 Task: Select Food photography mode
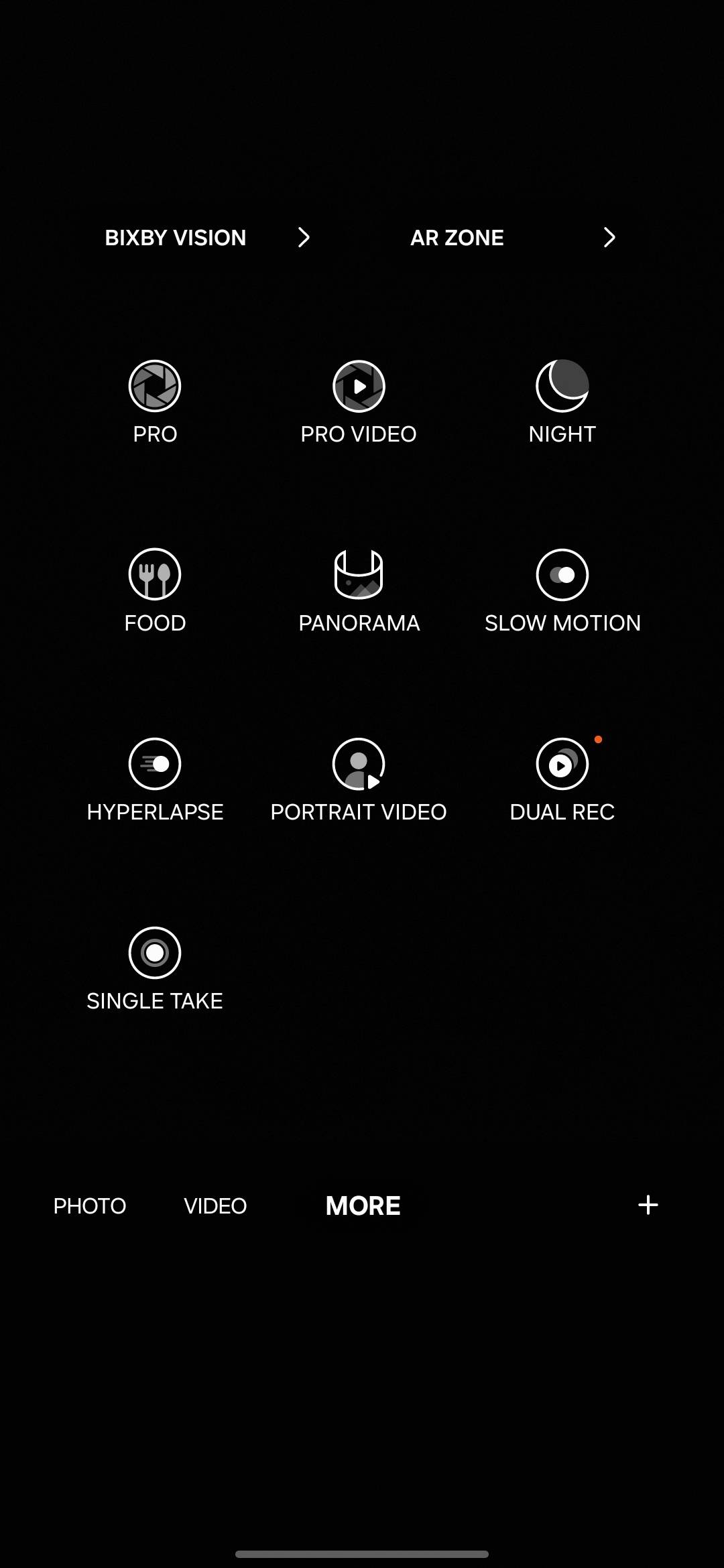click(x=154, y=590)
